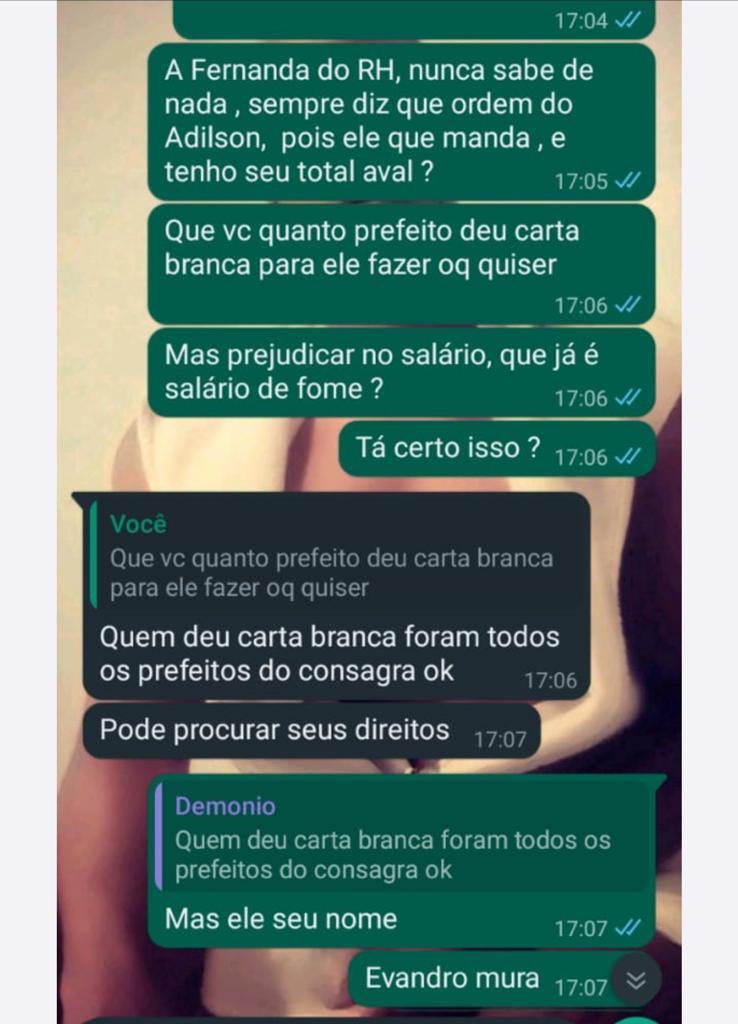Open quoted message from Você in reply
738x1024 pixels.
click(336, 556)
